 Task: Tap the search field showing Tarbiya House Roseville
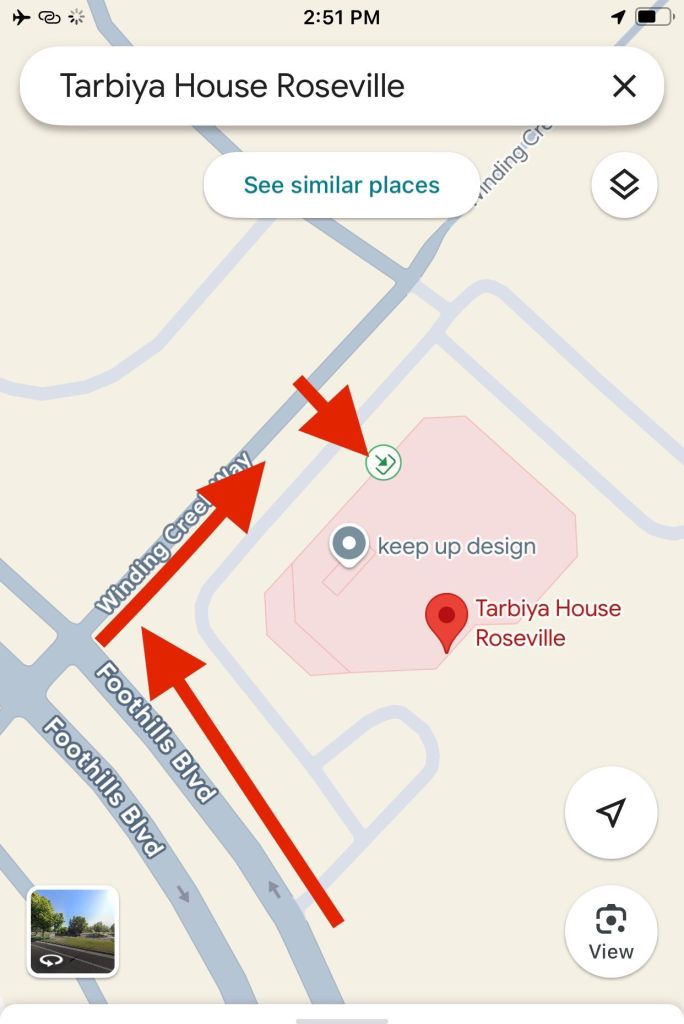300,86
